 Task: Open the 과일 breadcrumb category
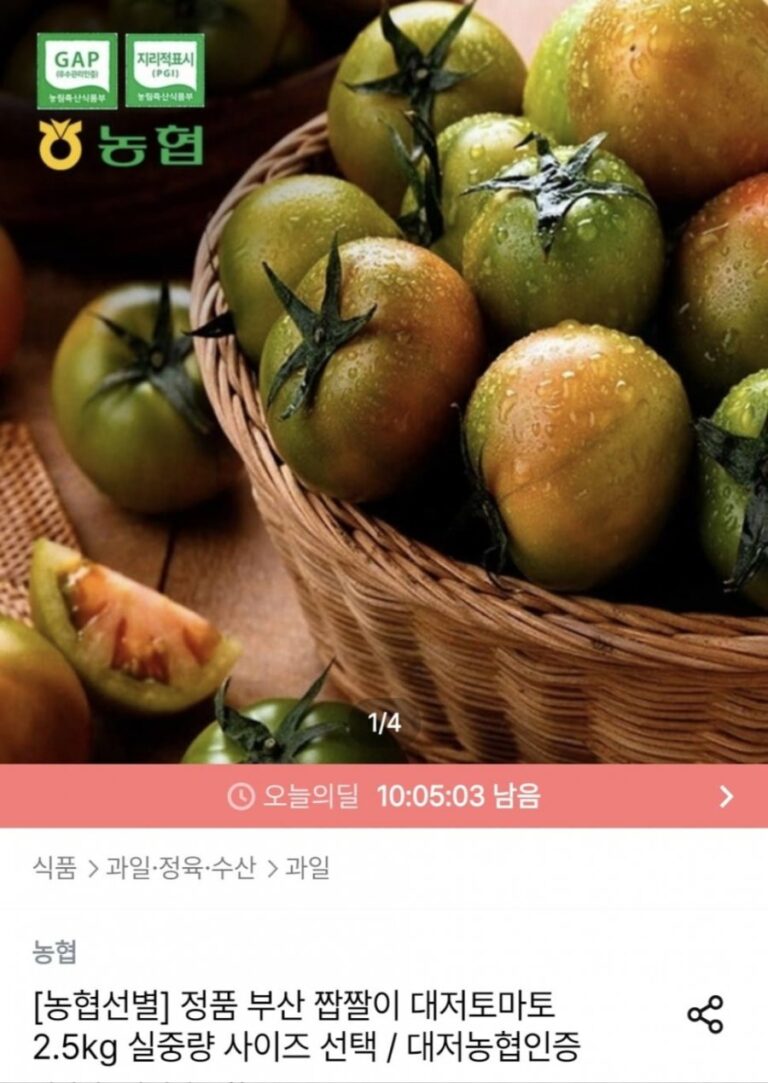click(x=308, y=868)
